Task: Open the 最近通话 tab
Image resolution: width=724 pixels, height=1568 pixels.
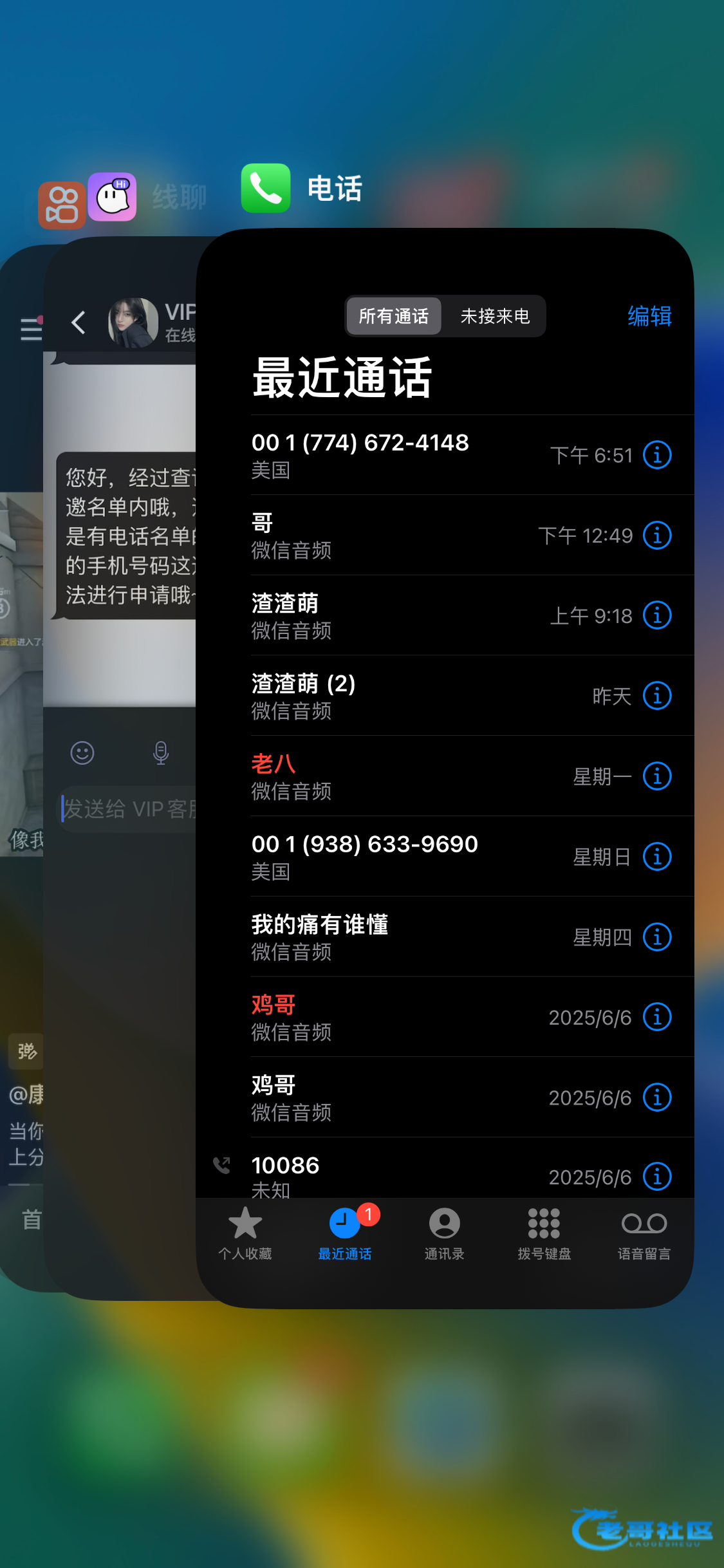Action: [345, 1233]
